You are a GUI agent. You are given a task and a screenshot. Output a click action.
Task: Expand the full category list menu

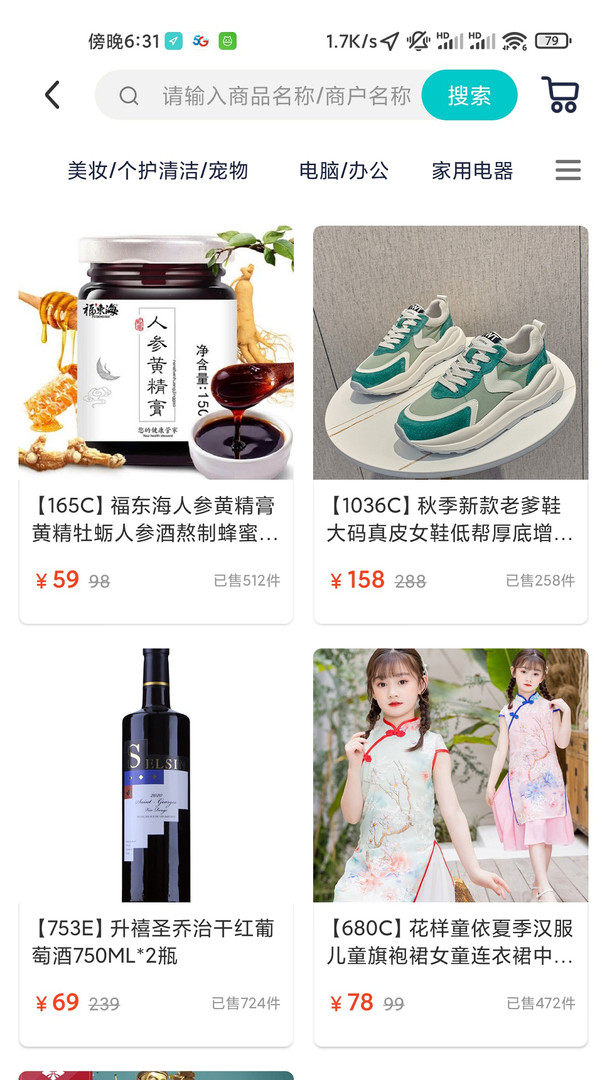tap(568, 171)
